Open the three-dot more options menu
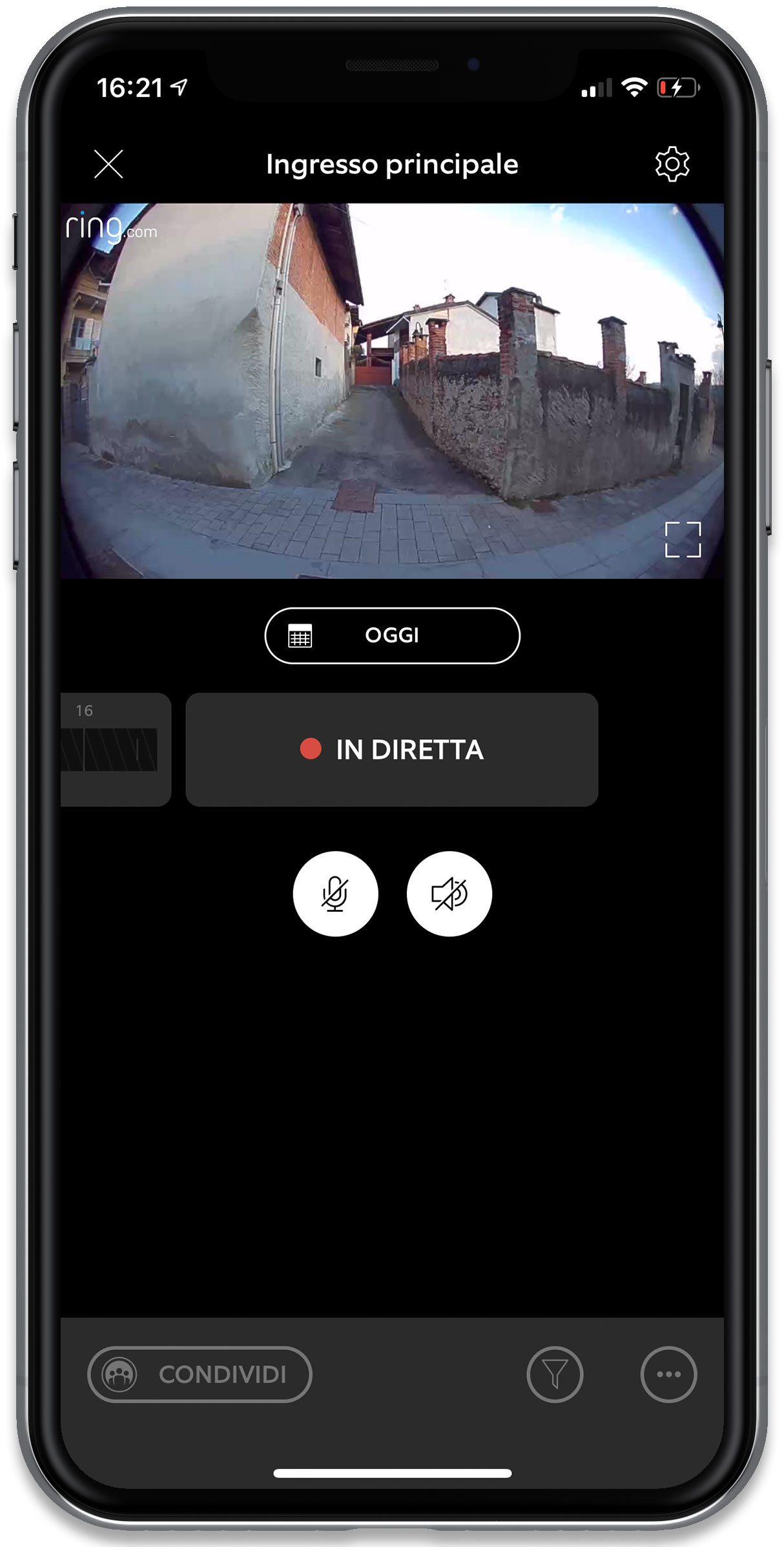This screenshot has width=784, height=1547. 668,1374
